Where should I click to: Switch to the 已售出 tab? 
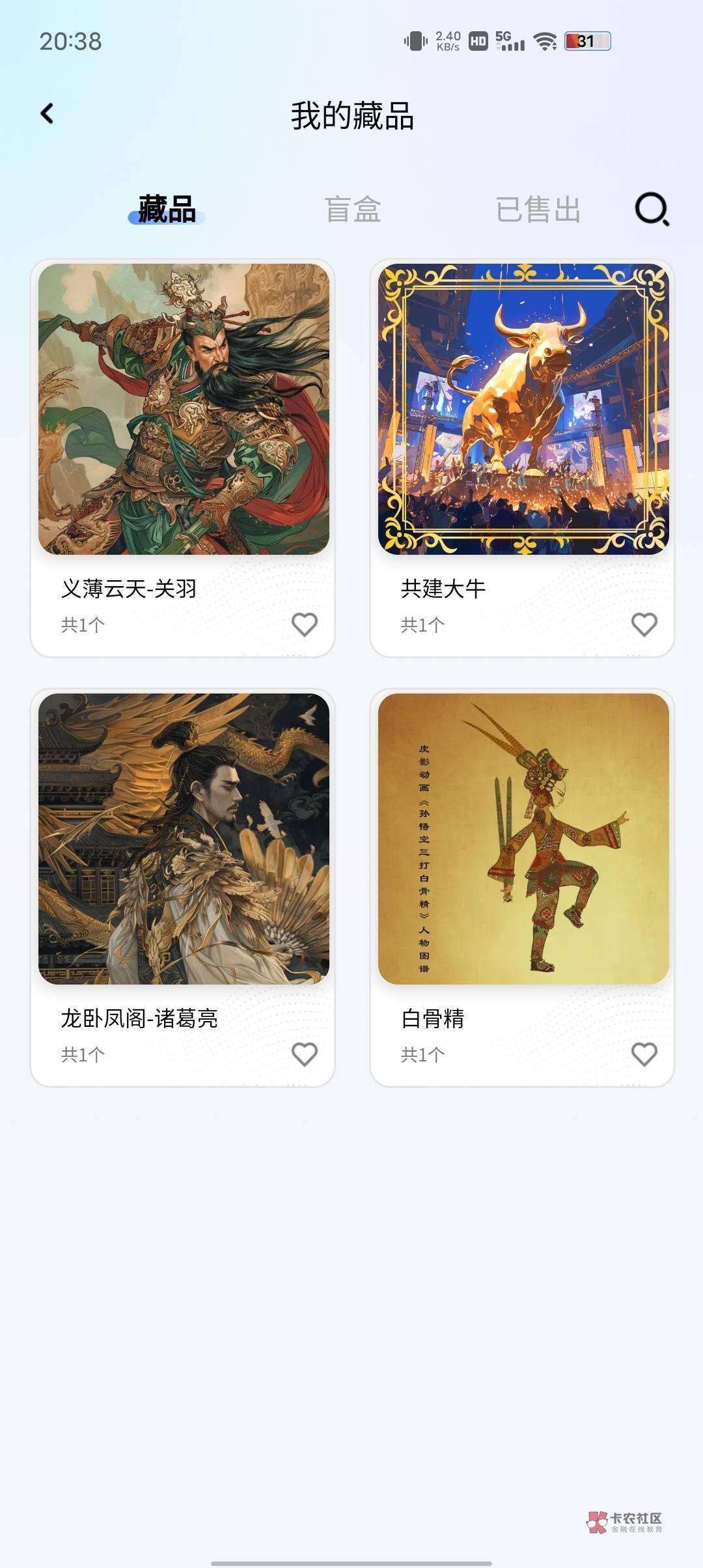(538, 209)
